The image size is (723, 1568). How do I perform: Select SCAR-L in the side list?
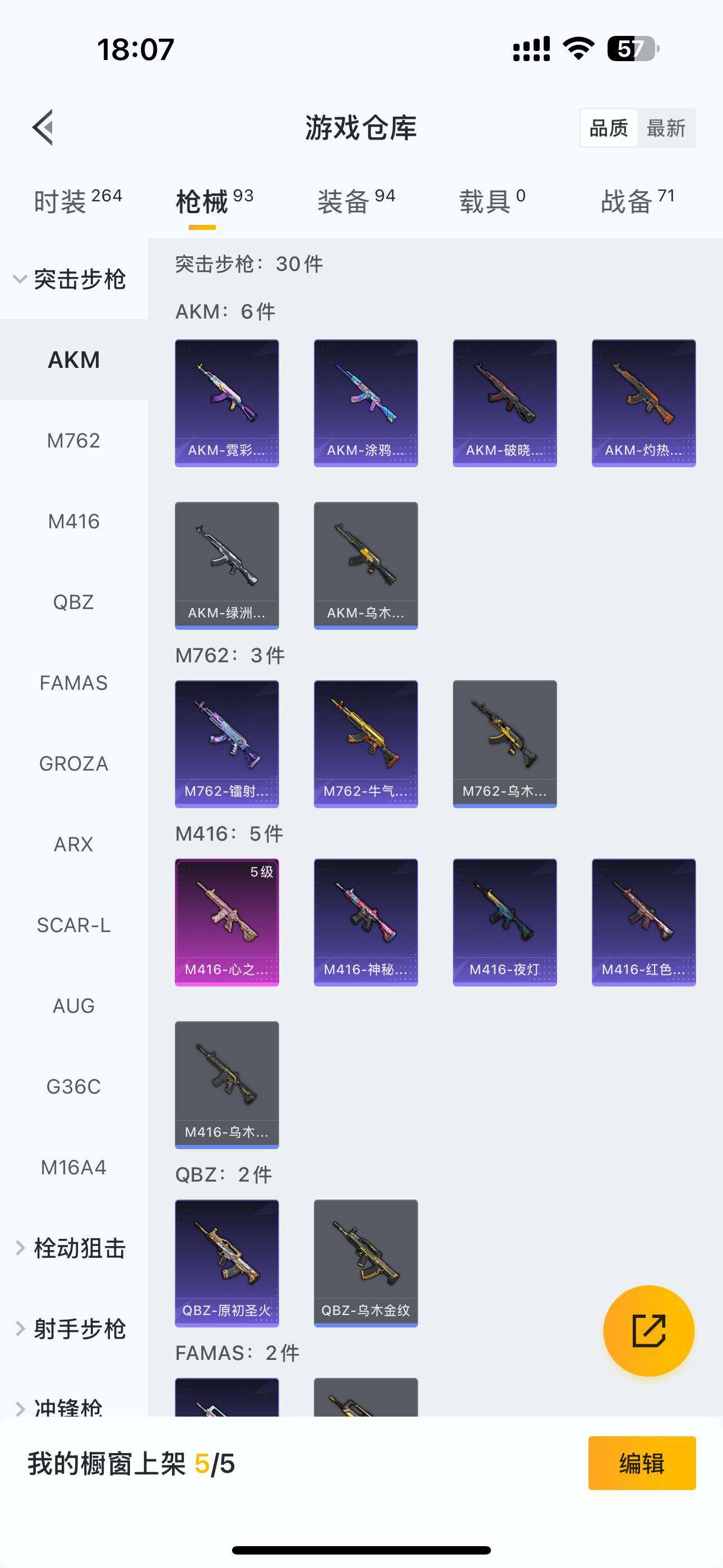73,925
